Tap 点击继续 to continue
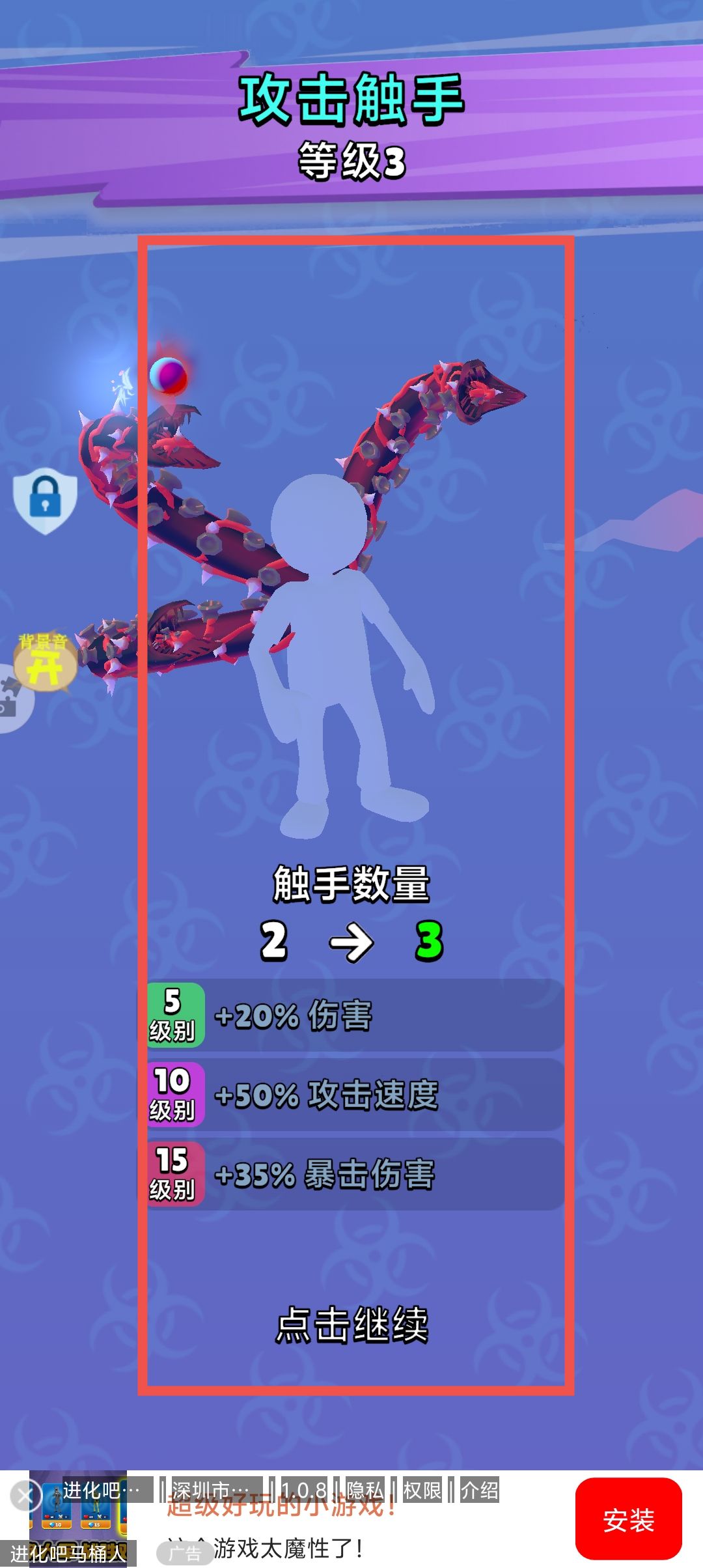The image size is (703, 1568). point(351,1324)
